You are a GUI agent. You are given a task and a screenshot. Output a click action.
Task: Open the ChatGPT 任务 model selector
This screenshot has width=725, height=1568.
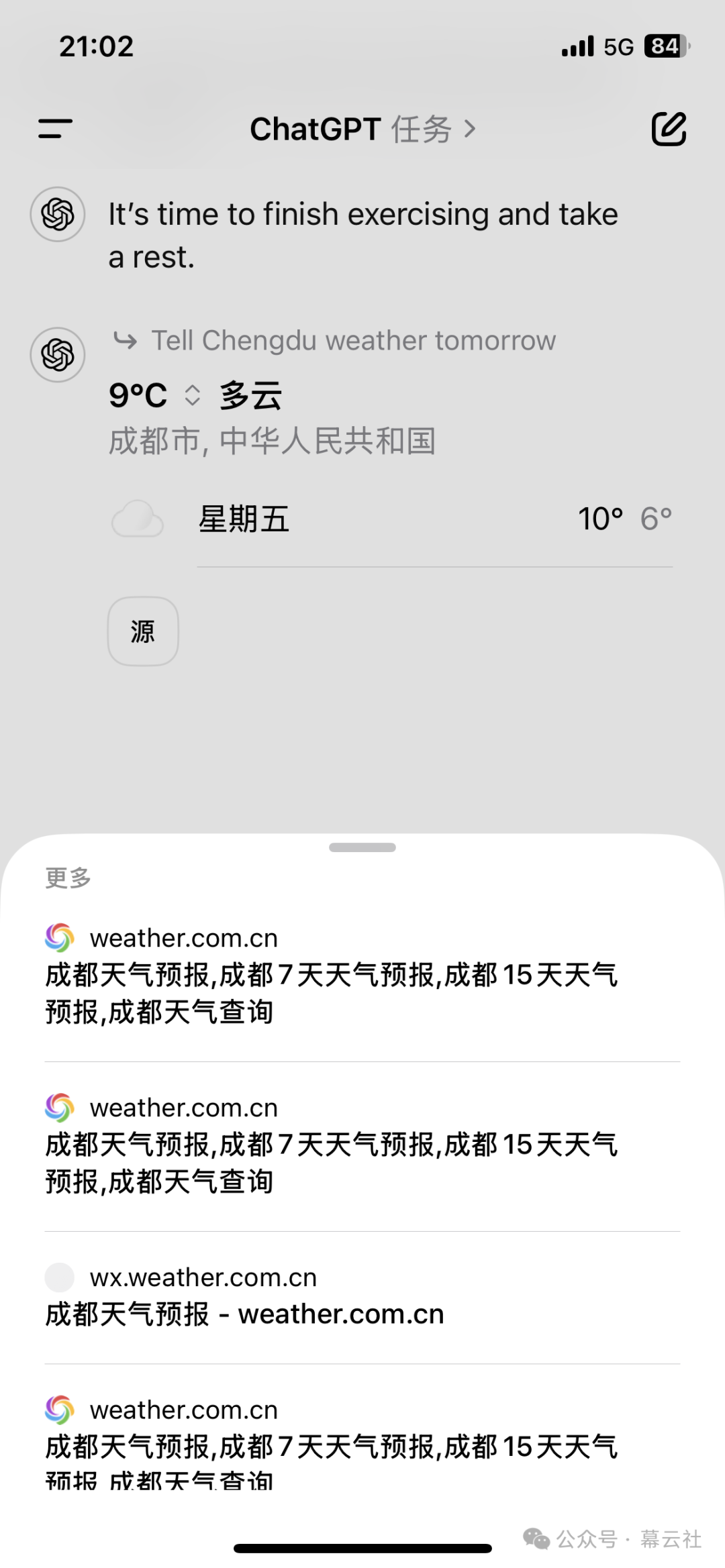coord(362,129)
